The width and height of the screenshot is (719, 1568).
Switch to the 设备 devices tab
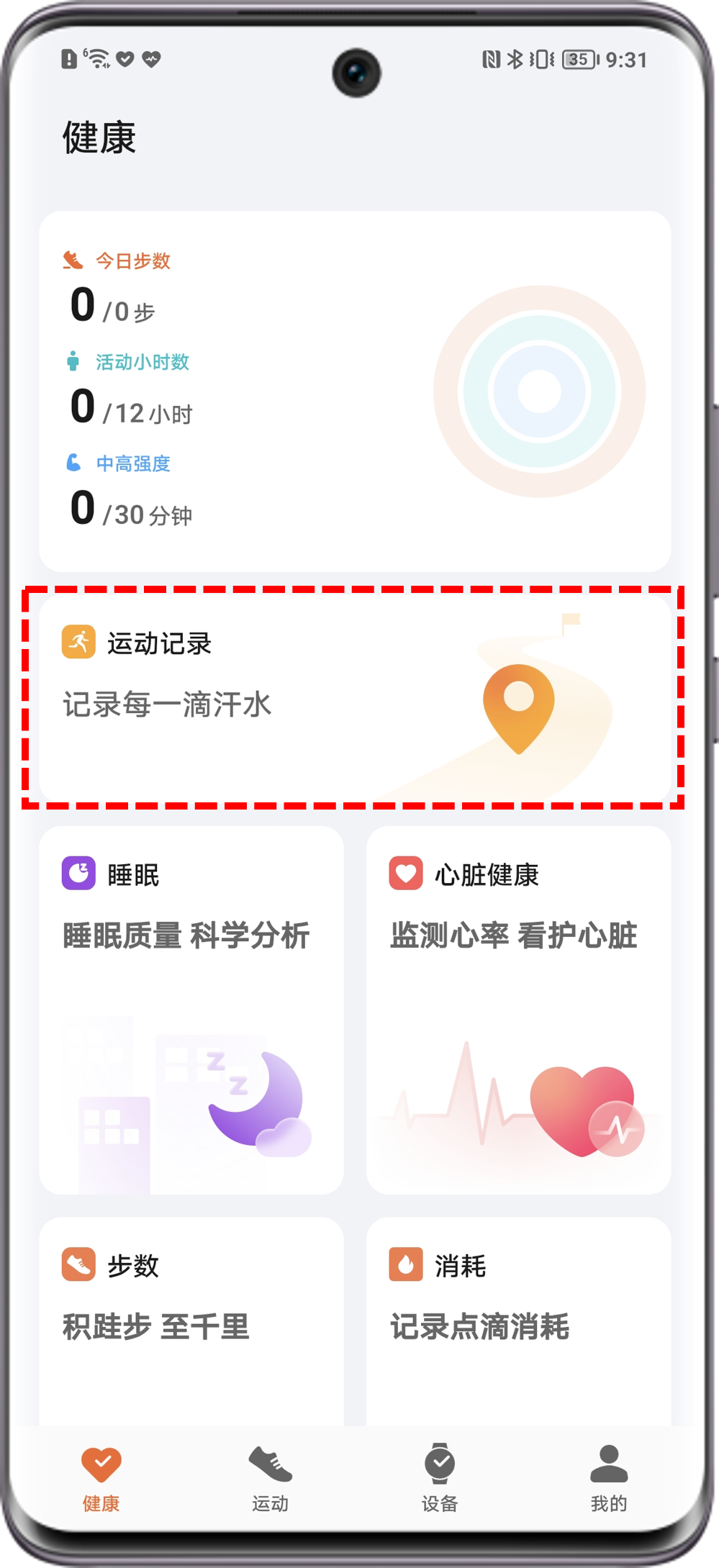pos(440,1478)
